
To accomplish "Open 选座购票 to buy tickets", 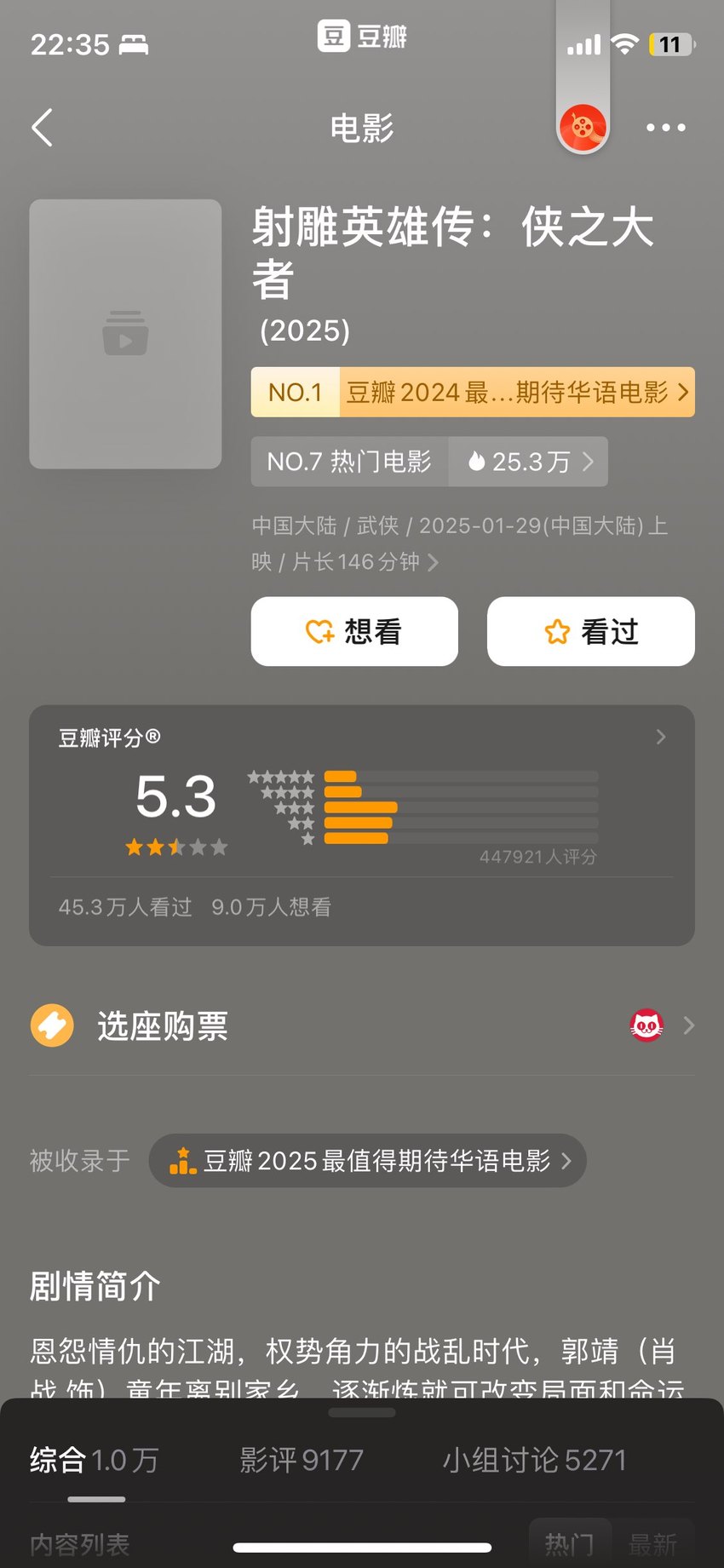I will click(362, 1026).
